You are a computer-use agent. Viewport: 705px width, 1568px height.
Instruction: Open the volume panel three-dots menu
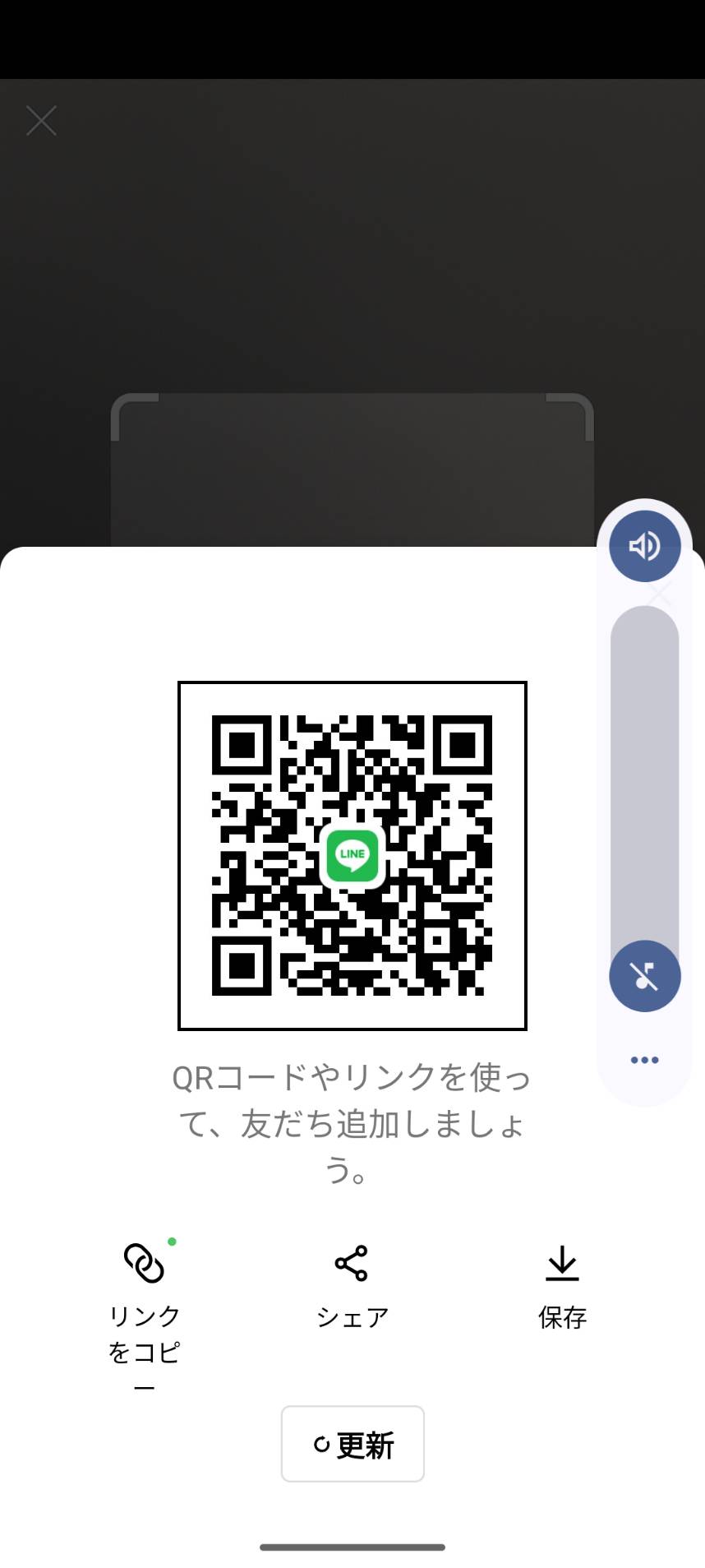pos(645,1060)
